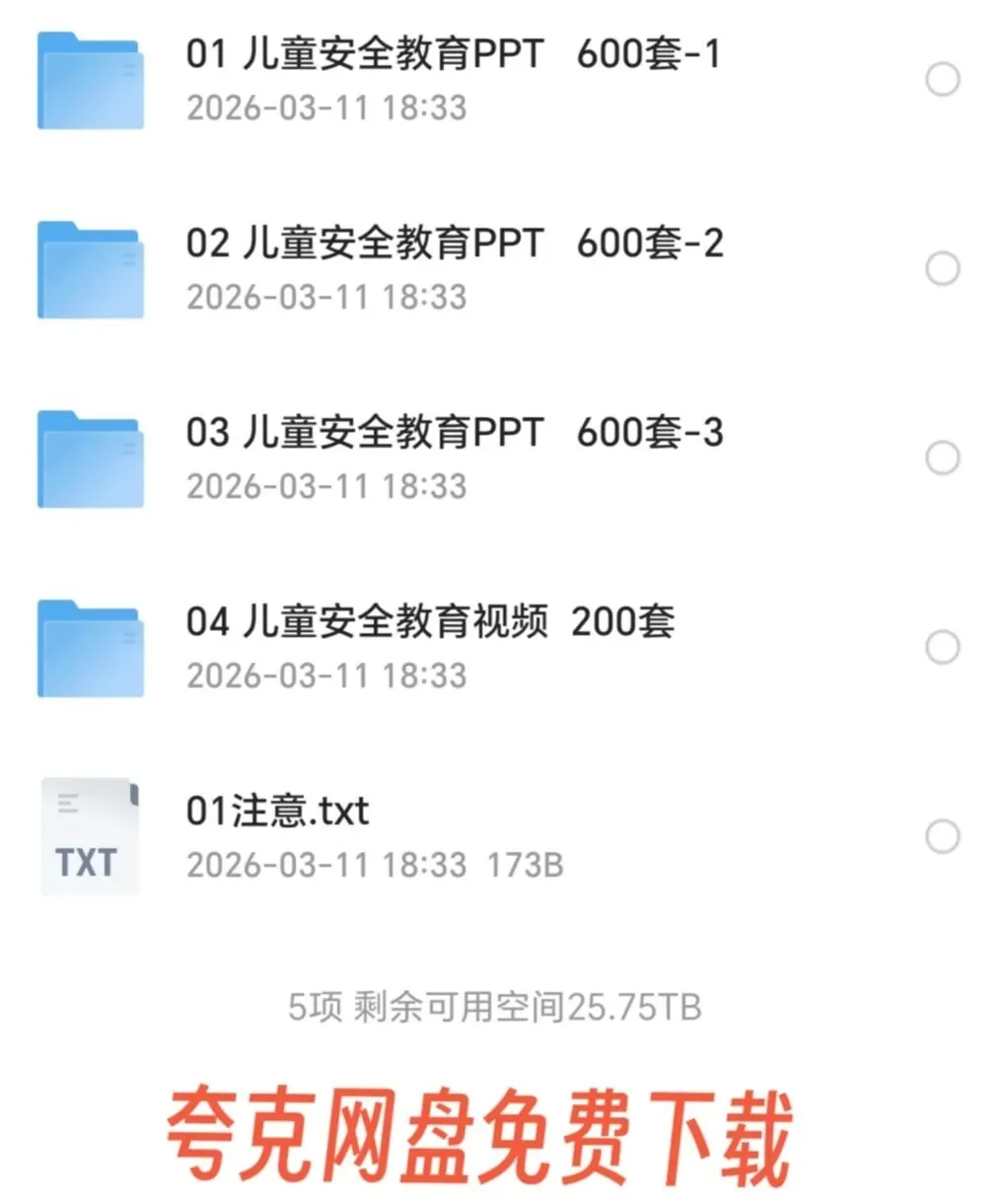
Task: Tick the selection circle for 600套-2
Action: tap(943, 268)
